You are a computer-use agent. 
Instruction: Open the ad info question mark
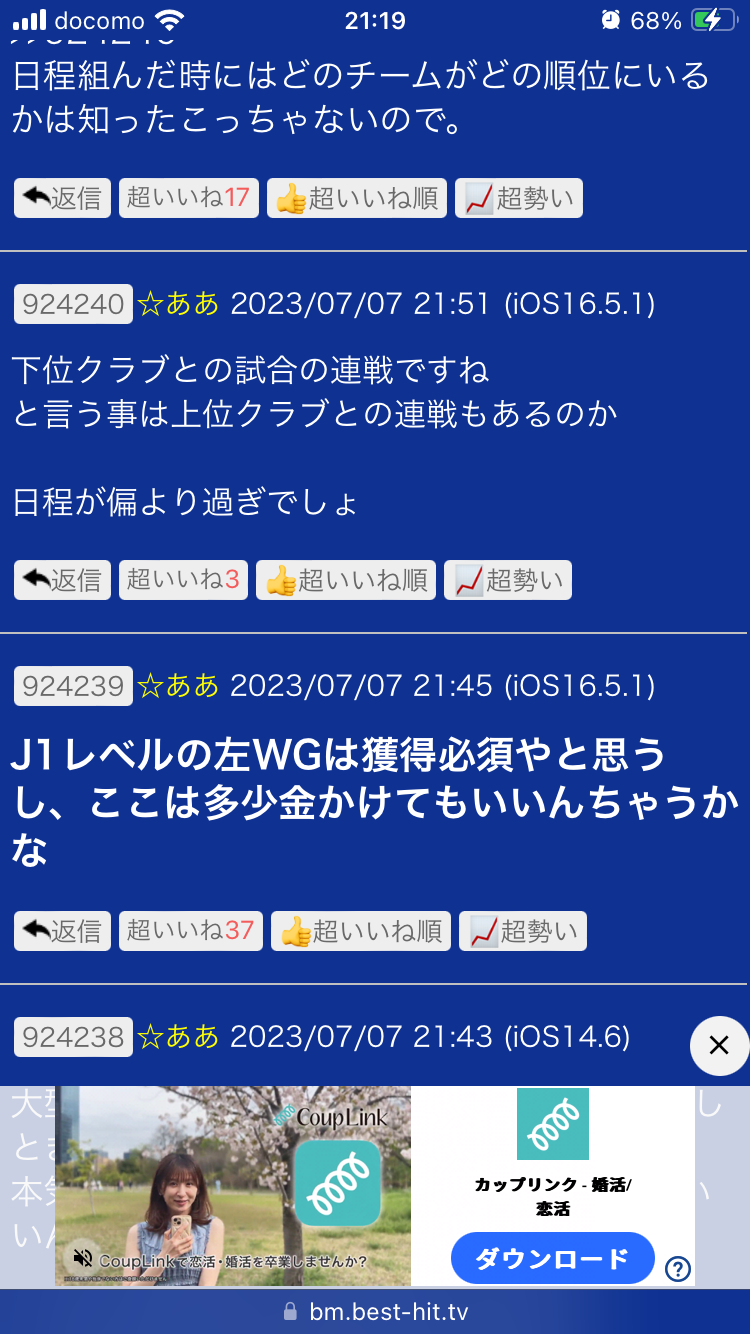pos(678,1269)
